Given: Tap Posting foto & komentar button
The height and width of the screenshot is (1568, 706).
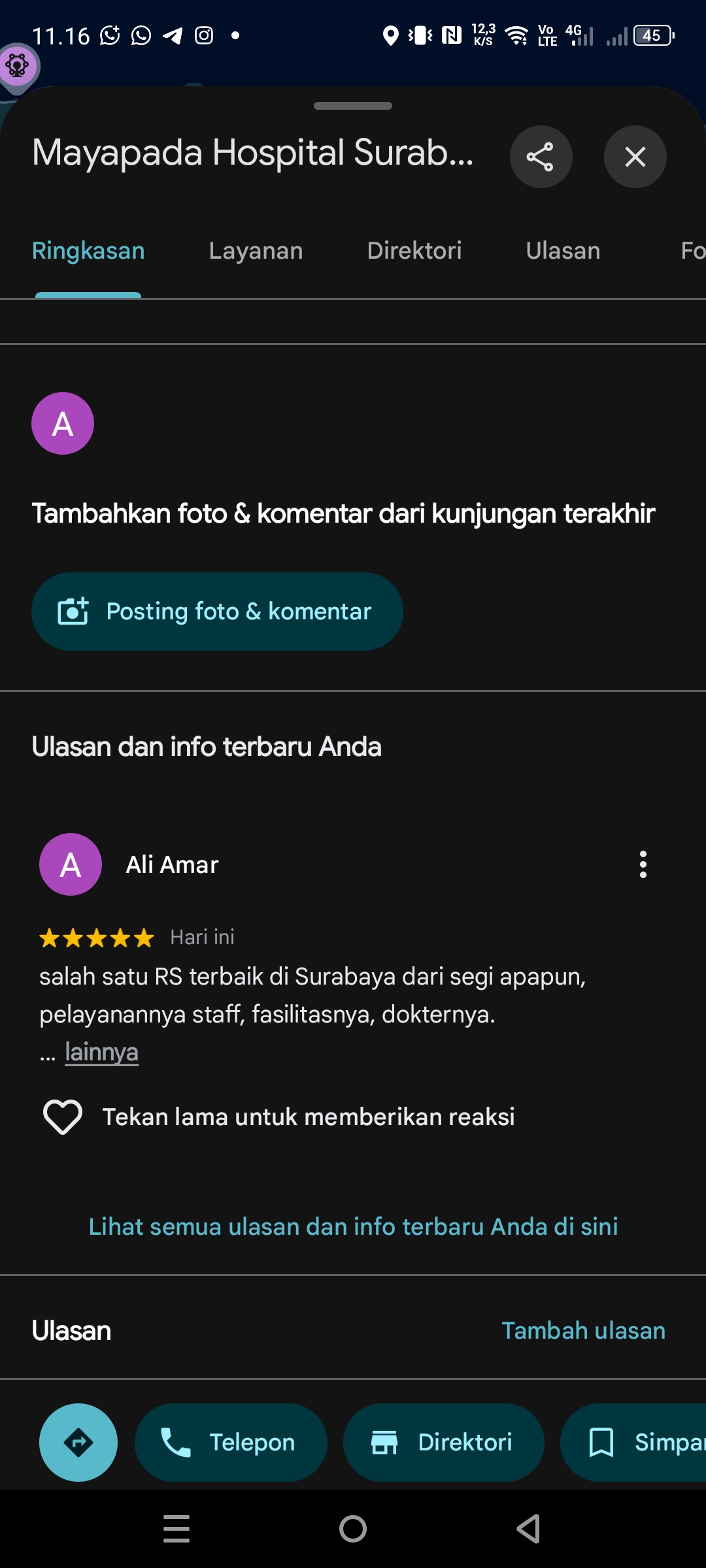Looking at the screenshot, I should click(217, 612).
